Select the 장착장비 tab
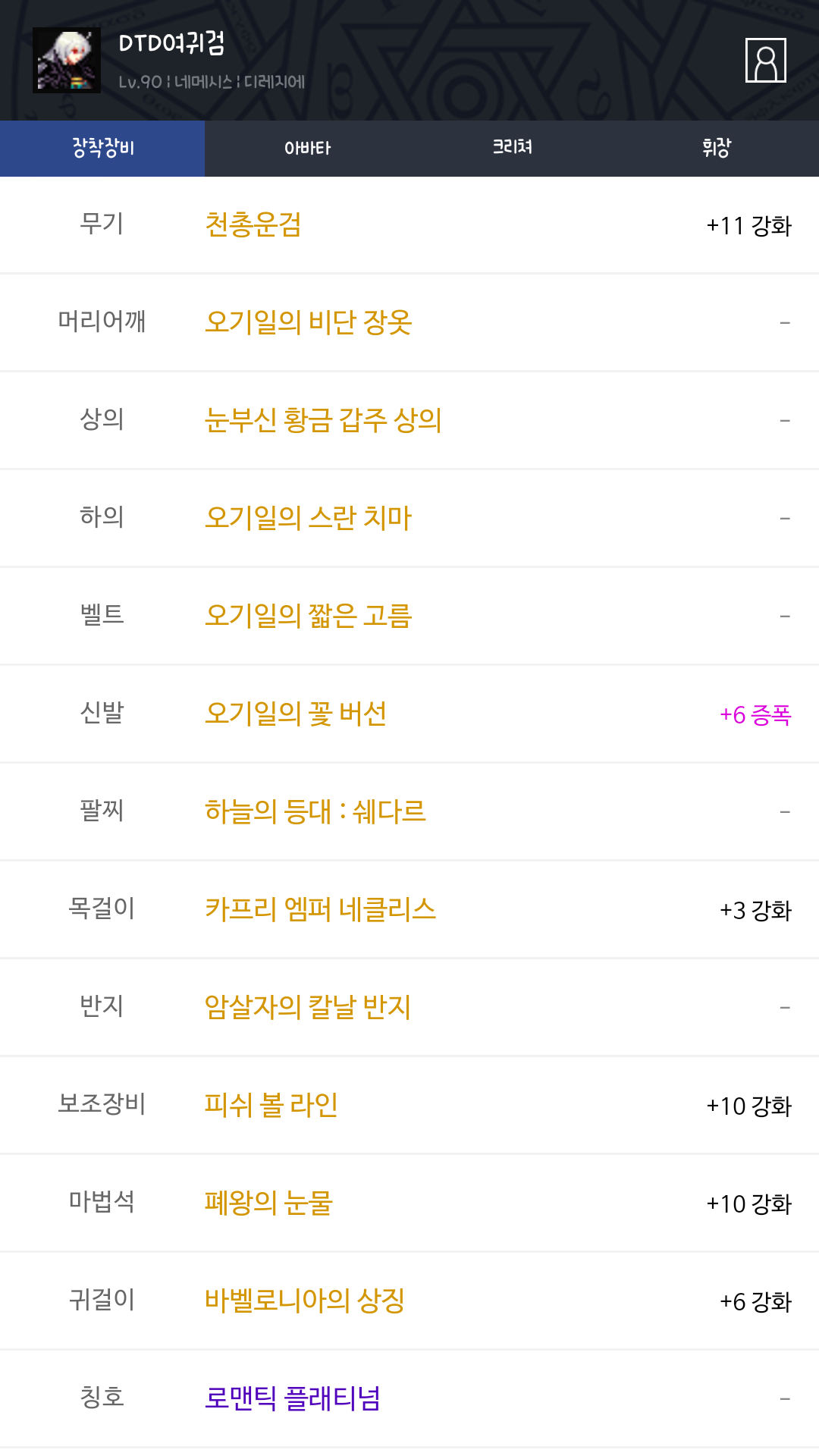This screenshot has width=819, height=1456. click(x=102, y=149)
